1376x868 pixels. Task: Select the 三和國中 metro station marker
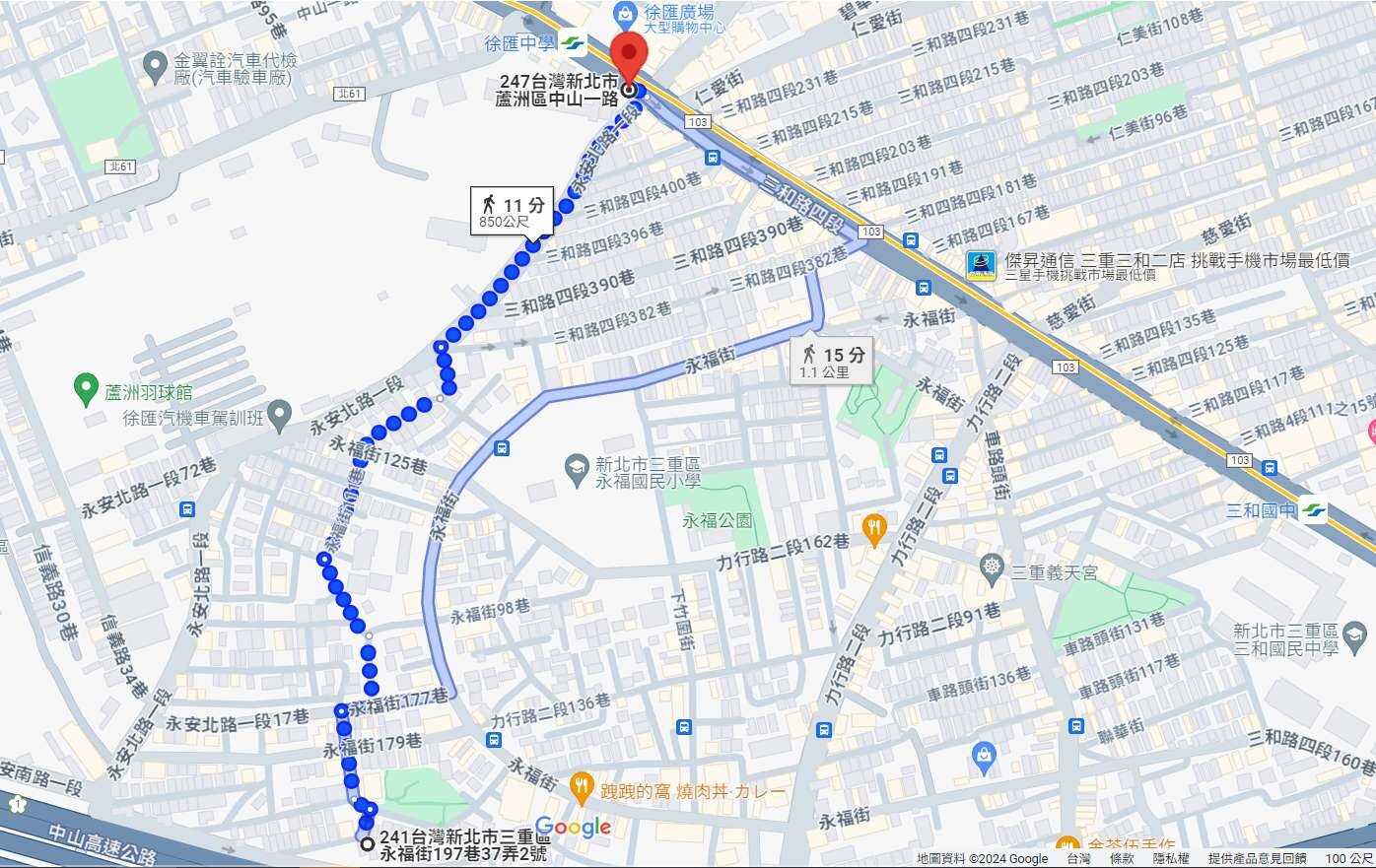pyautogui.click(x=1312, y=510)
